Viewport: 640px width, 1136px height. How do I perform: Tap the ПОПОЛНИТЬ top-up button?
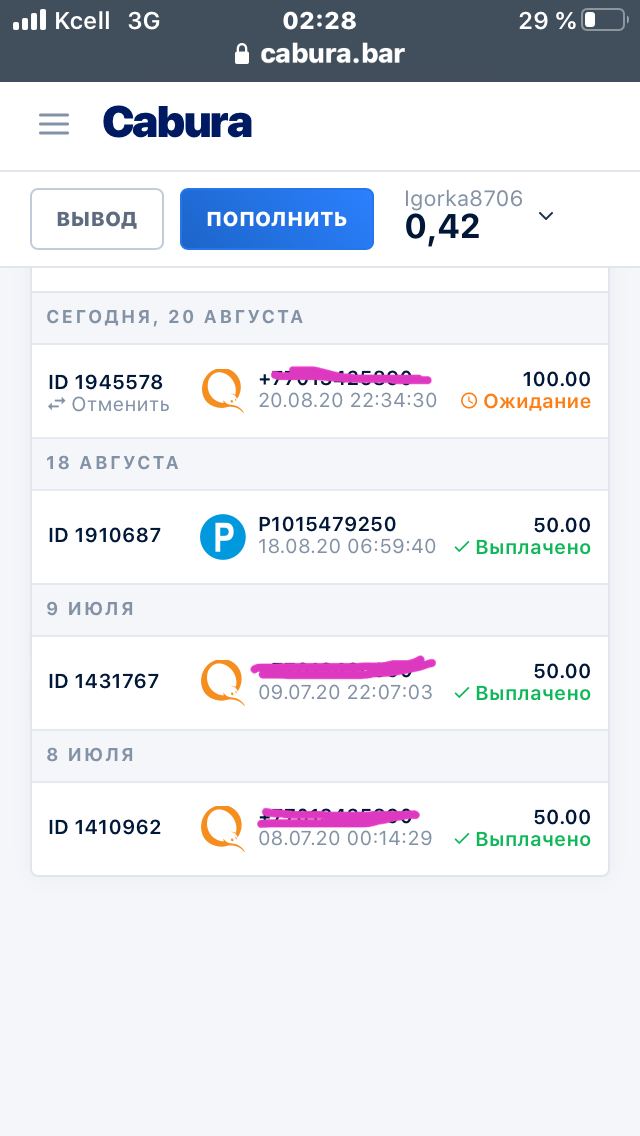pyautogui.click(x=277, y=219)
